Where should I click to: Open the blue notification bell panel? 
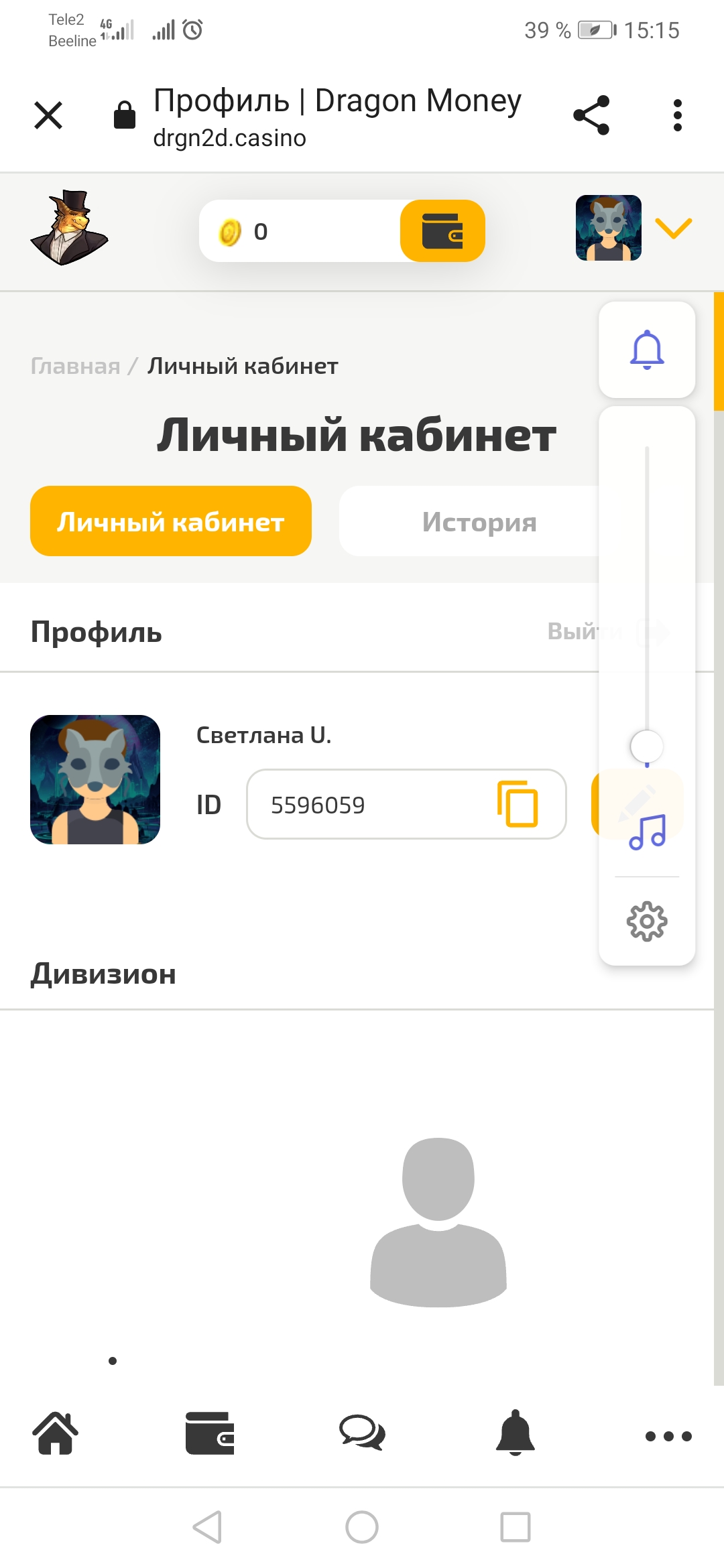(x=647, y=350)
